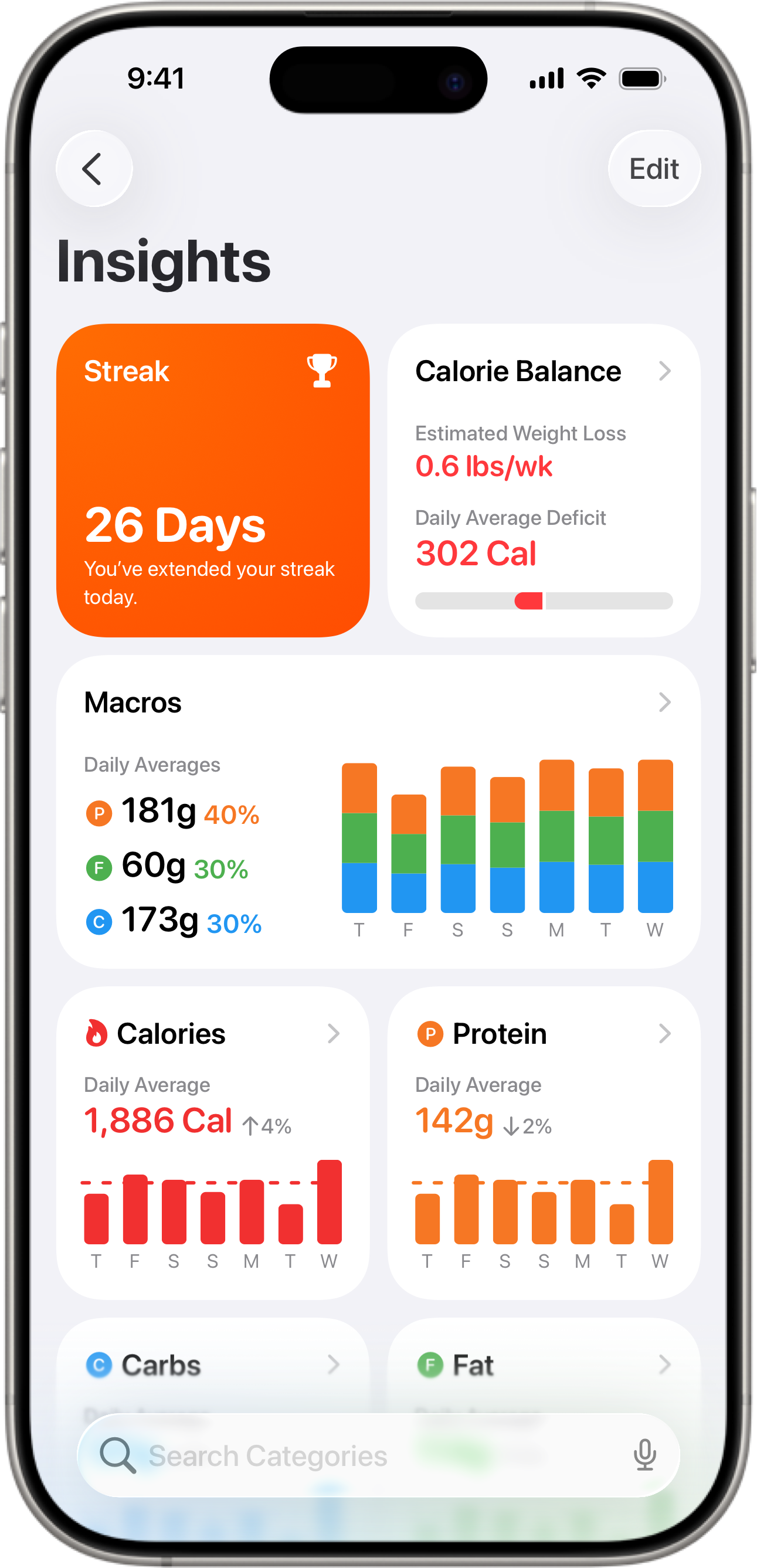View the Calories daily average card

(x=212, y=1142)
